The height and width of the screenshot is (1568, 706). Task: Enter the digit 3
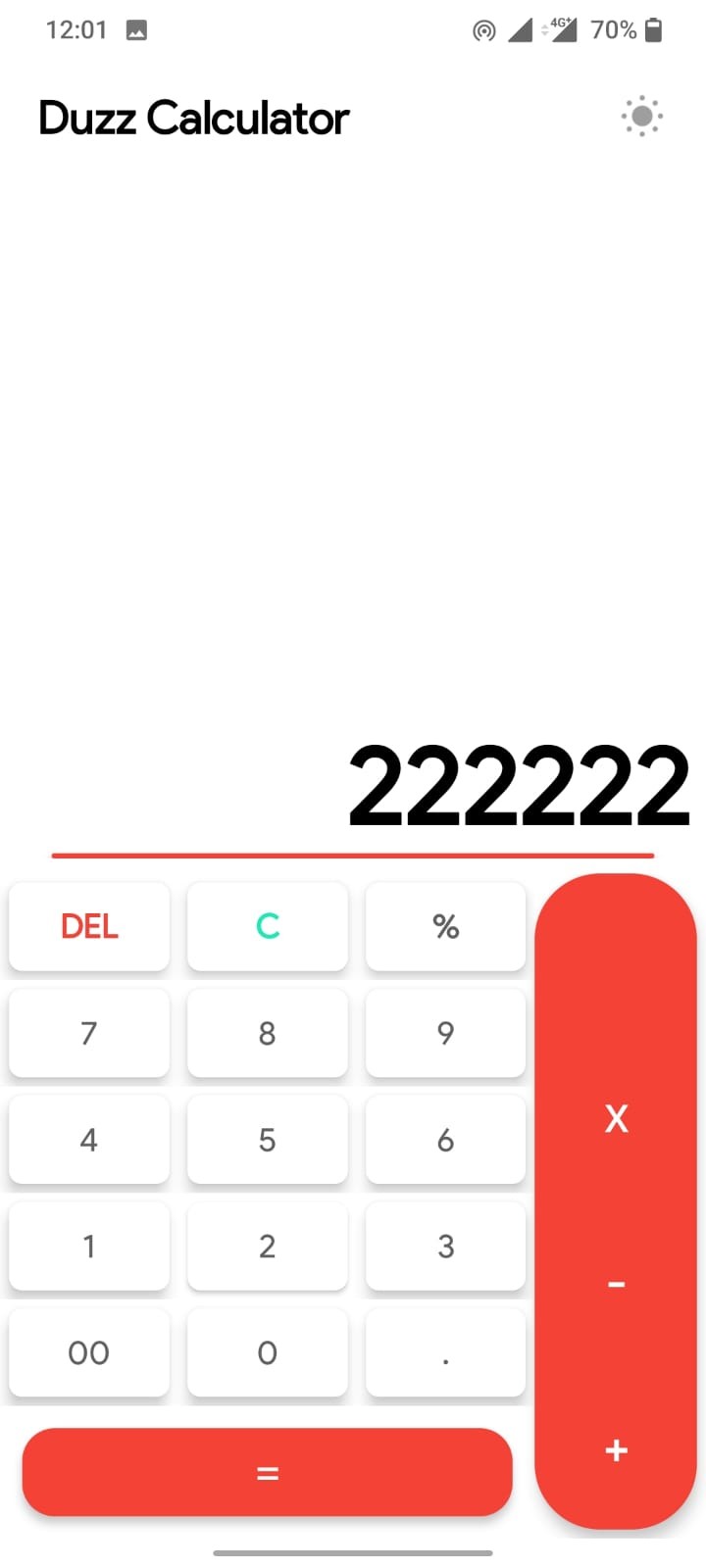click(446, 1247)
